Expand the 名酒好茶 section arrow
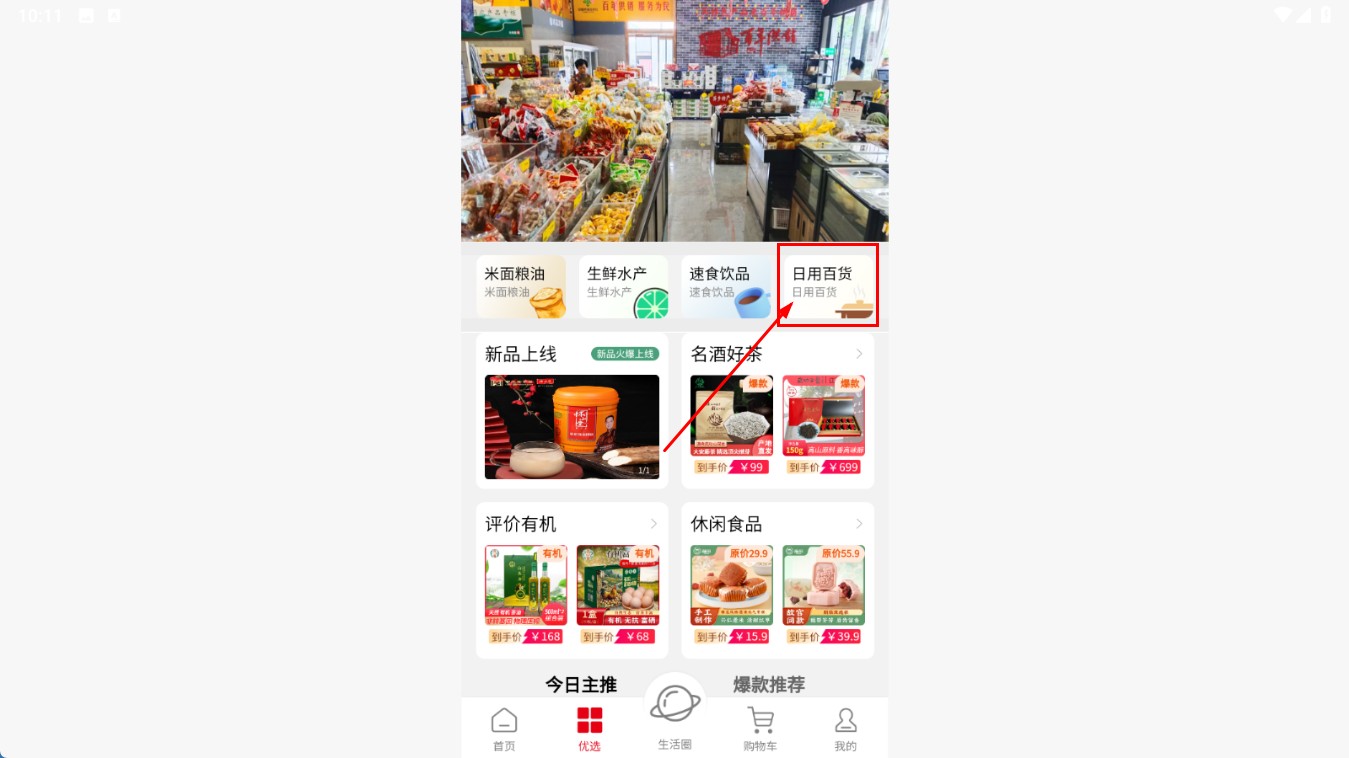Viewport: 1349px width, 758px height. (859, 354)
